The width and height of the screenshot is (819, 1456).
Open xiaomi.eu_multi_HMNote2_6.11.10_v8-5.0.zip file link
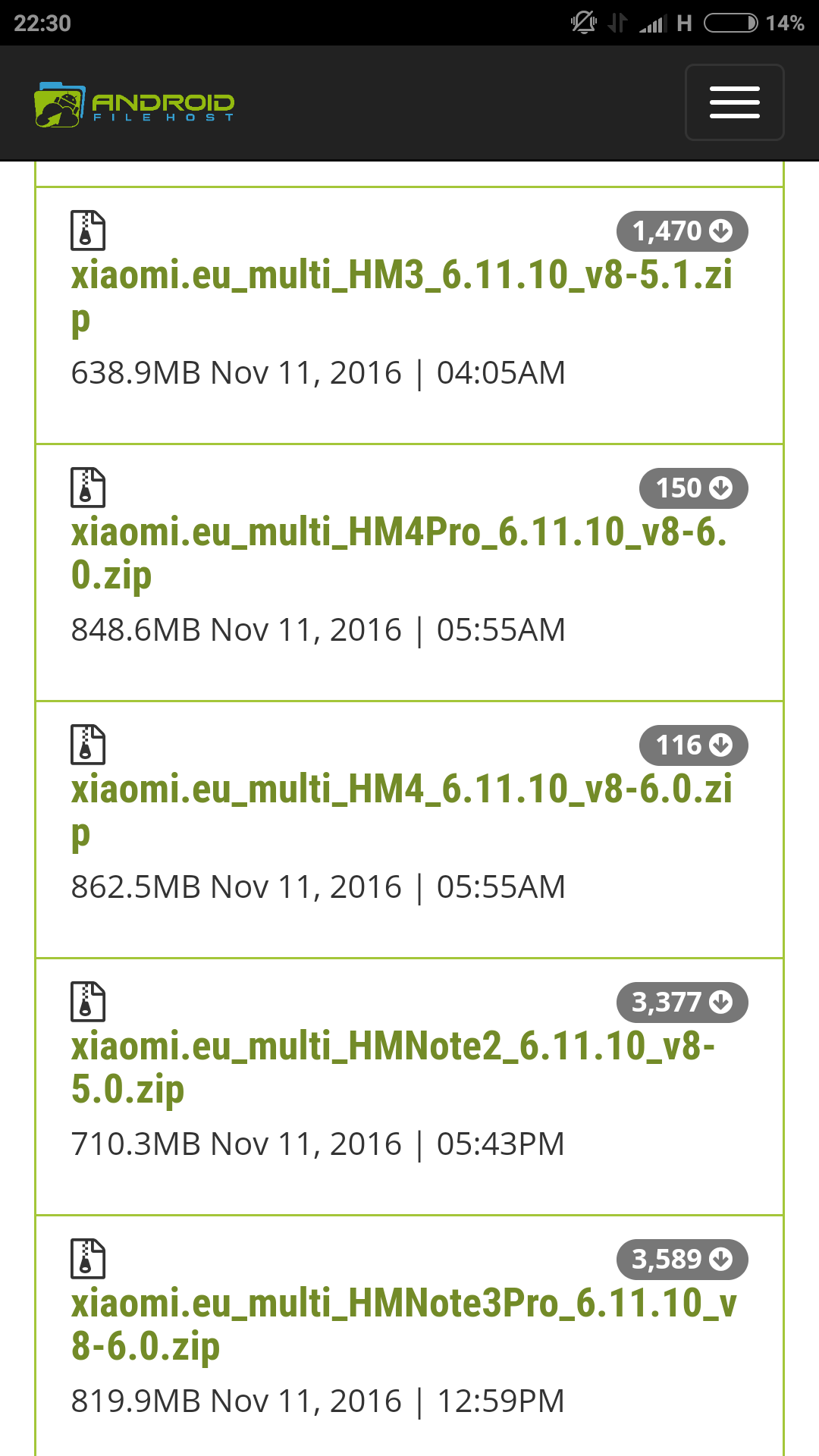point(394,1068)
